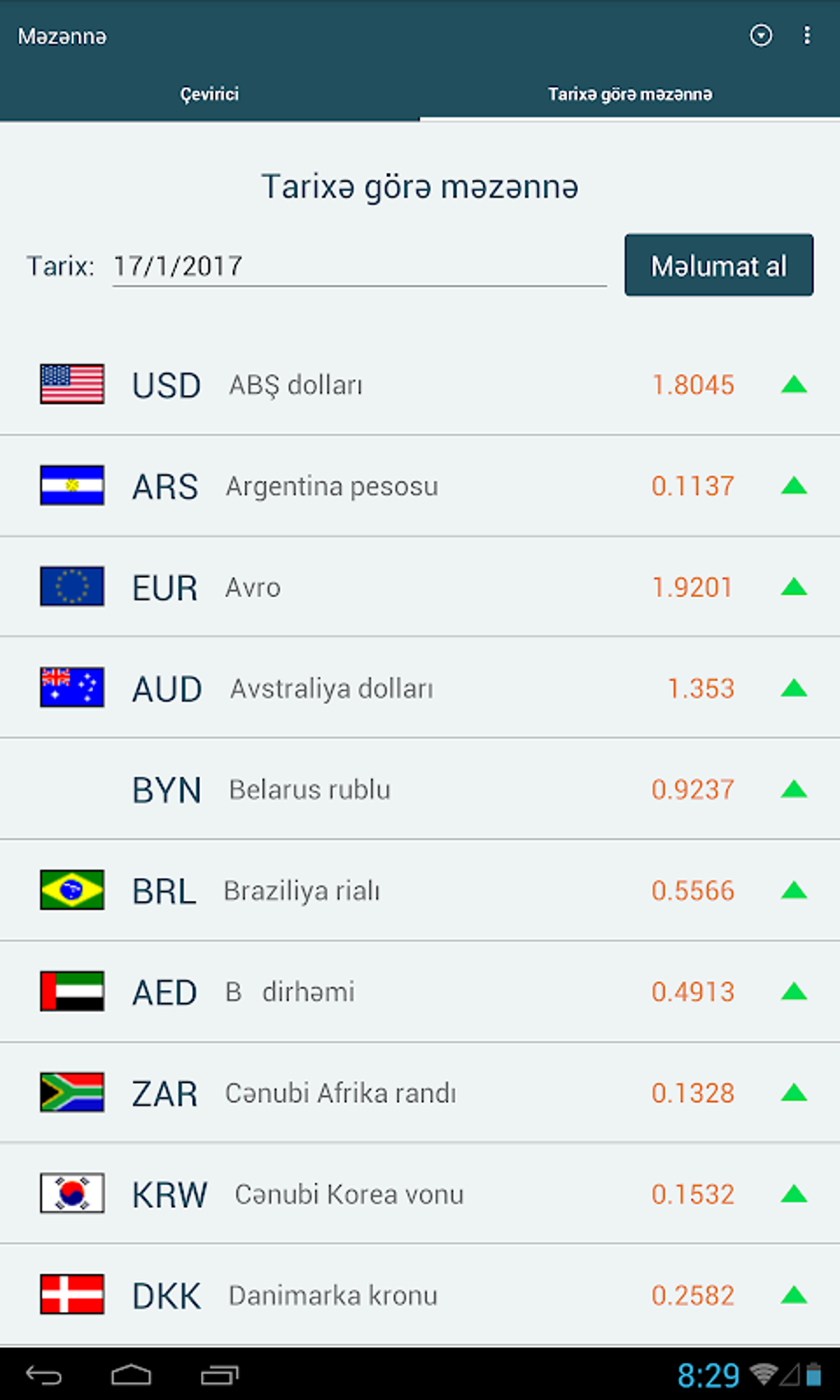Choose the AUD Avstraliya dolları row
The height and width of the screenshot is (1400, 840).
point(420,688)
